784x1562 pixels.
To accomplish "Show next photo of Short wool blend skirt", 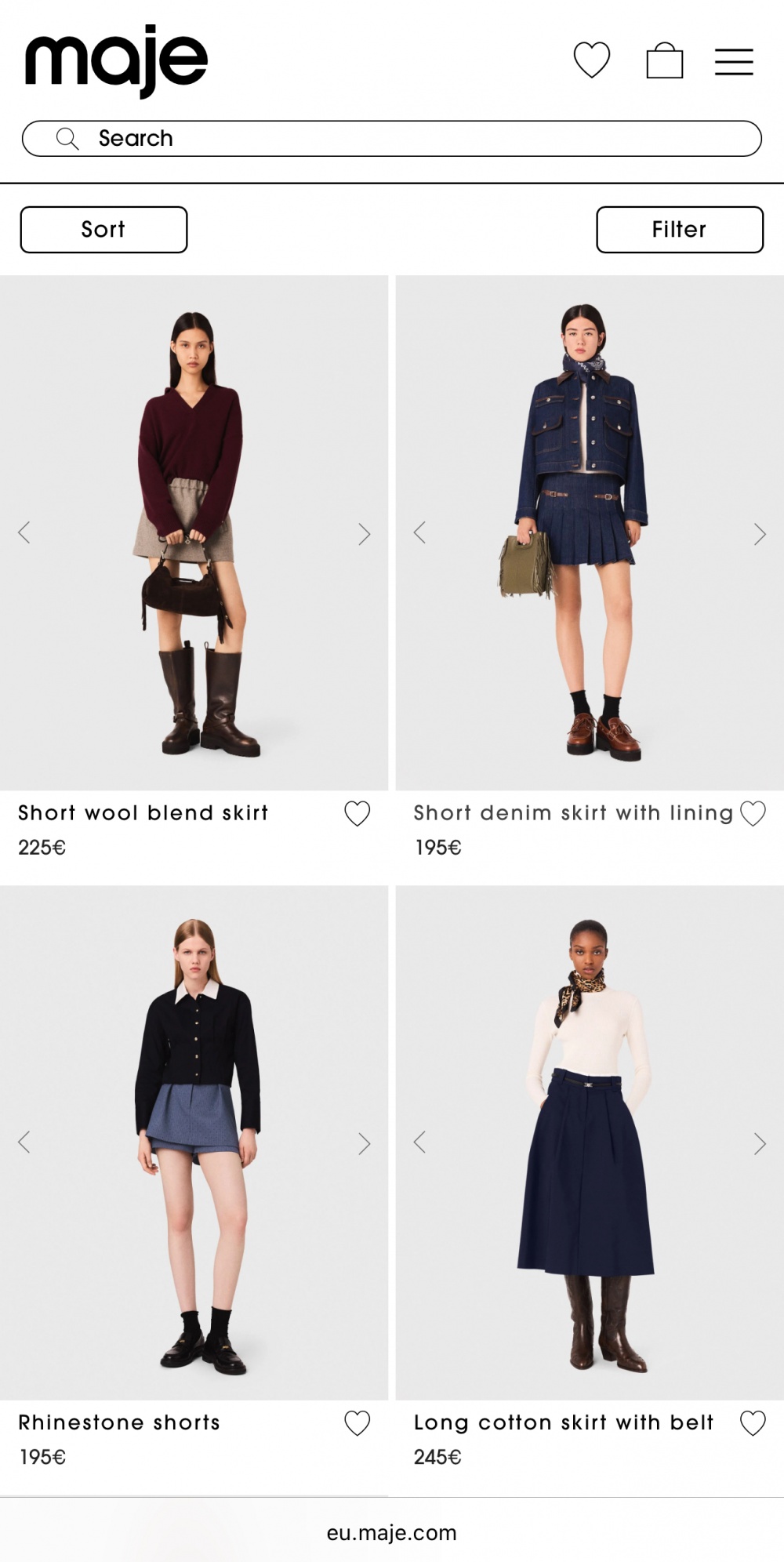I will pyautogui.click(x=364, y=534).
